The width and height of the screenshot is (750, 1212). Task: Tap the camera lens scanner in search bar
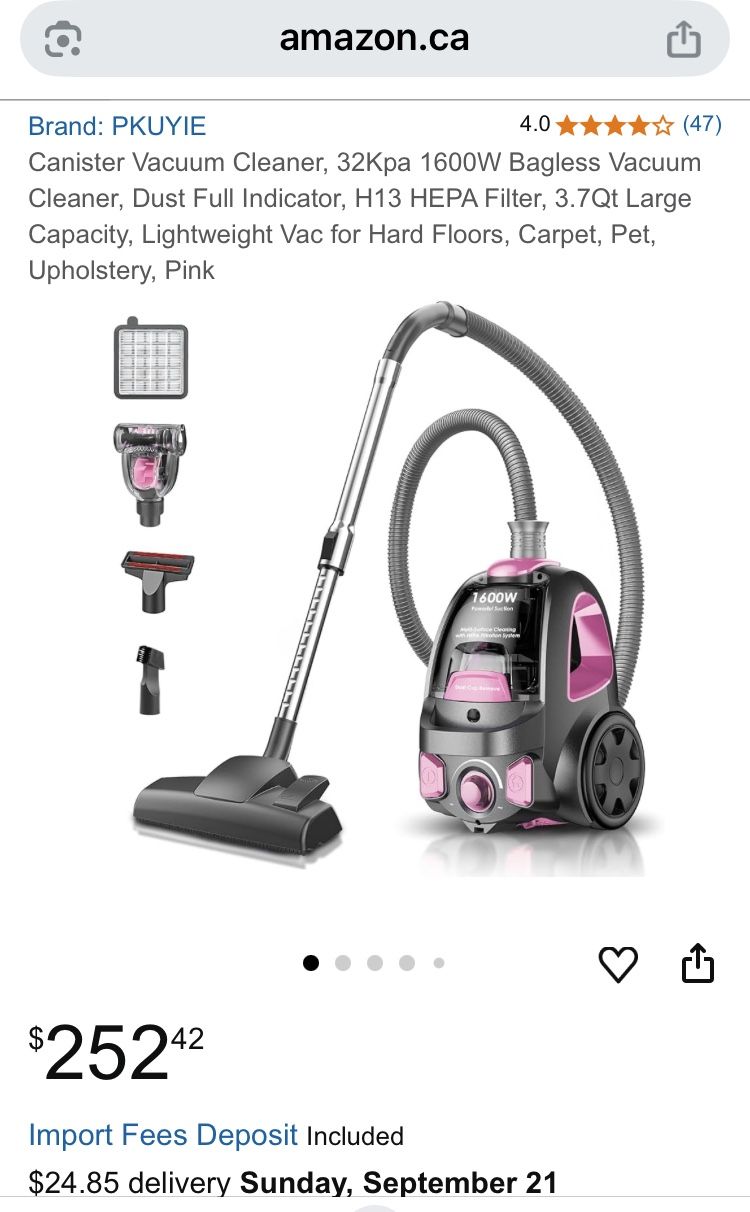(x=62, y=40)
